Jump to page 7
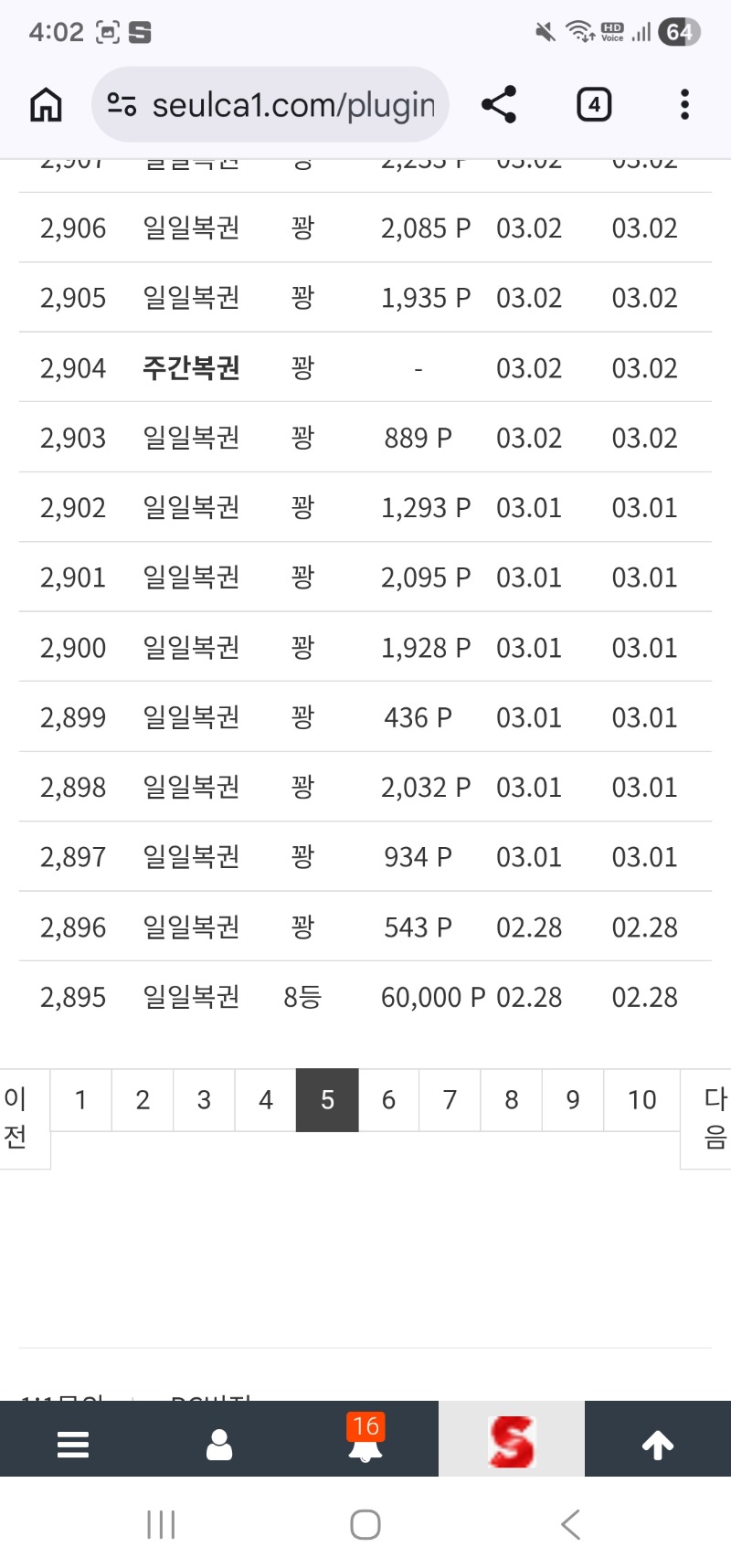 pyautogui.click(x=450, y=1100)
